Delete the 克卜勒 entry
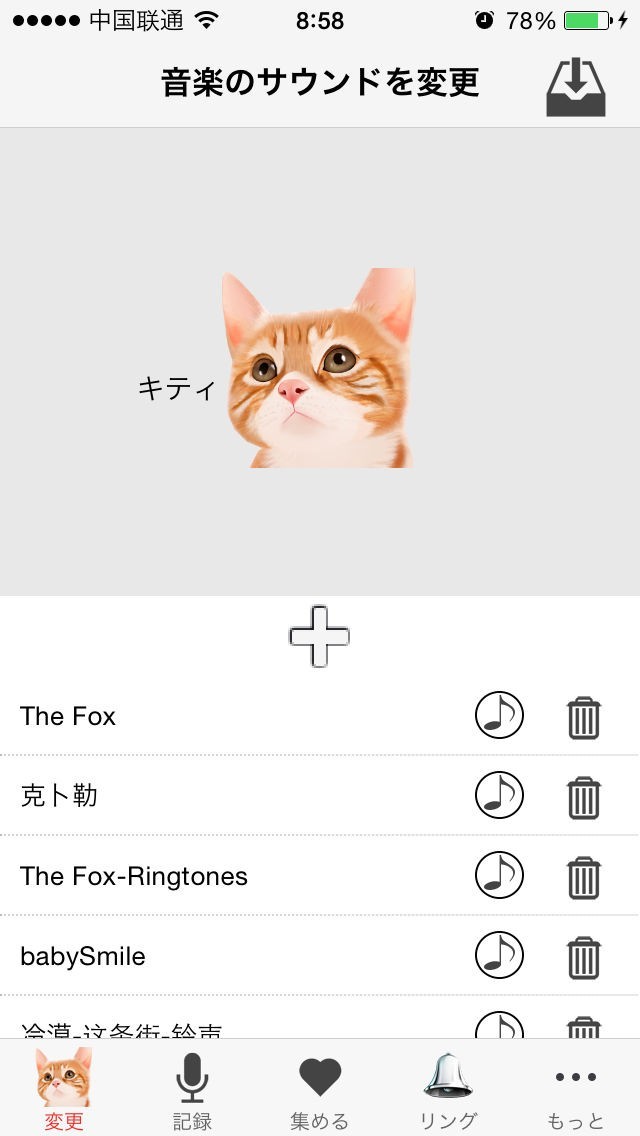Viewport: 640px width, 1136px height. 584,797
